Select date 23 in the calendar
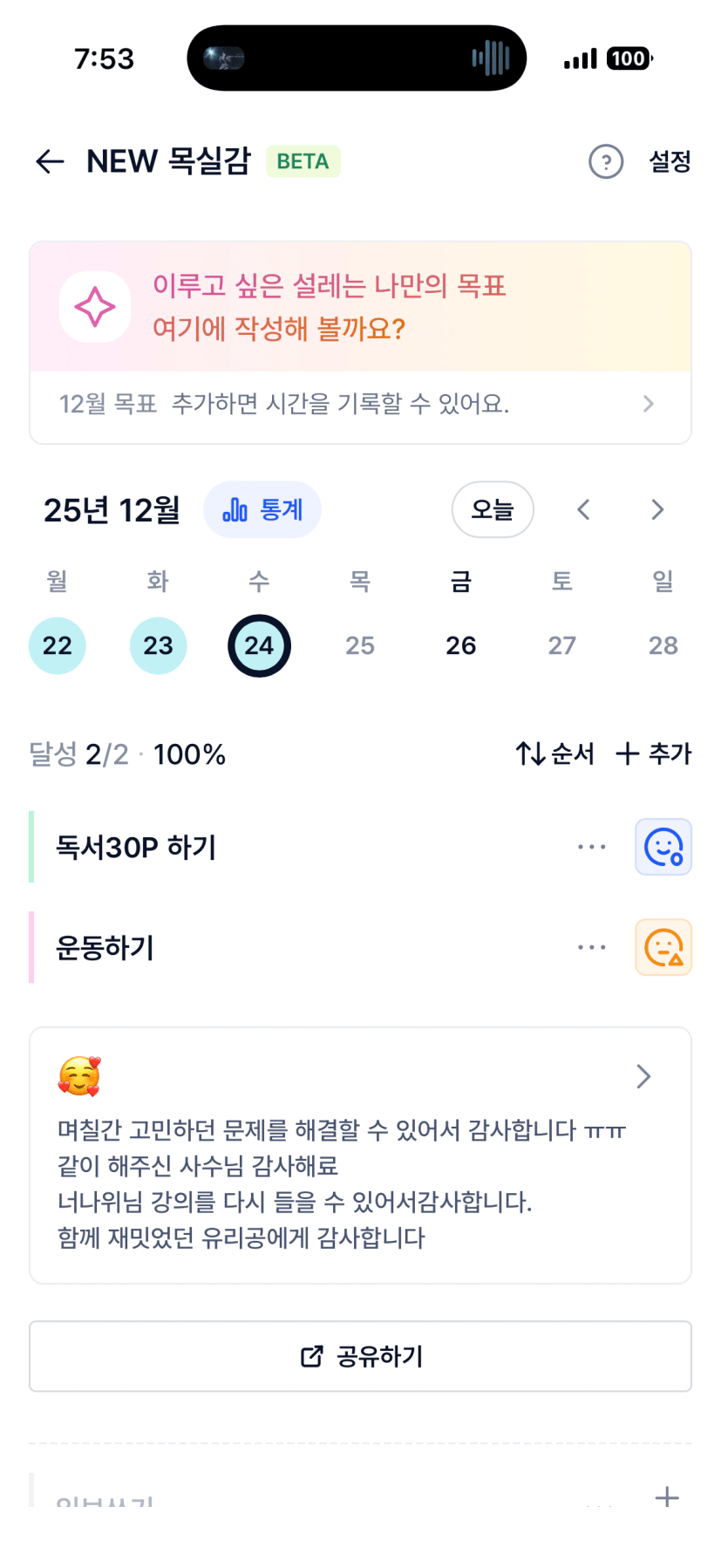The width and height of the screenshot is (721, 1568). [158, 645]
